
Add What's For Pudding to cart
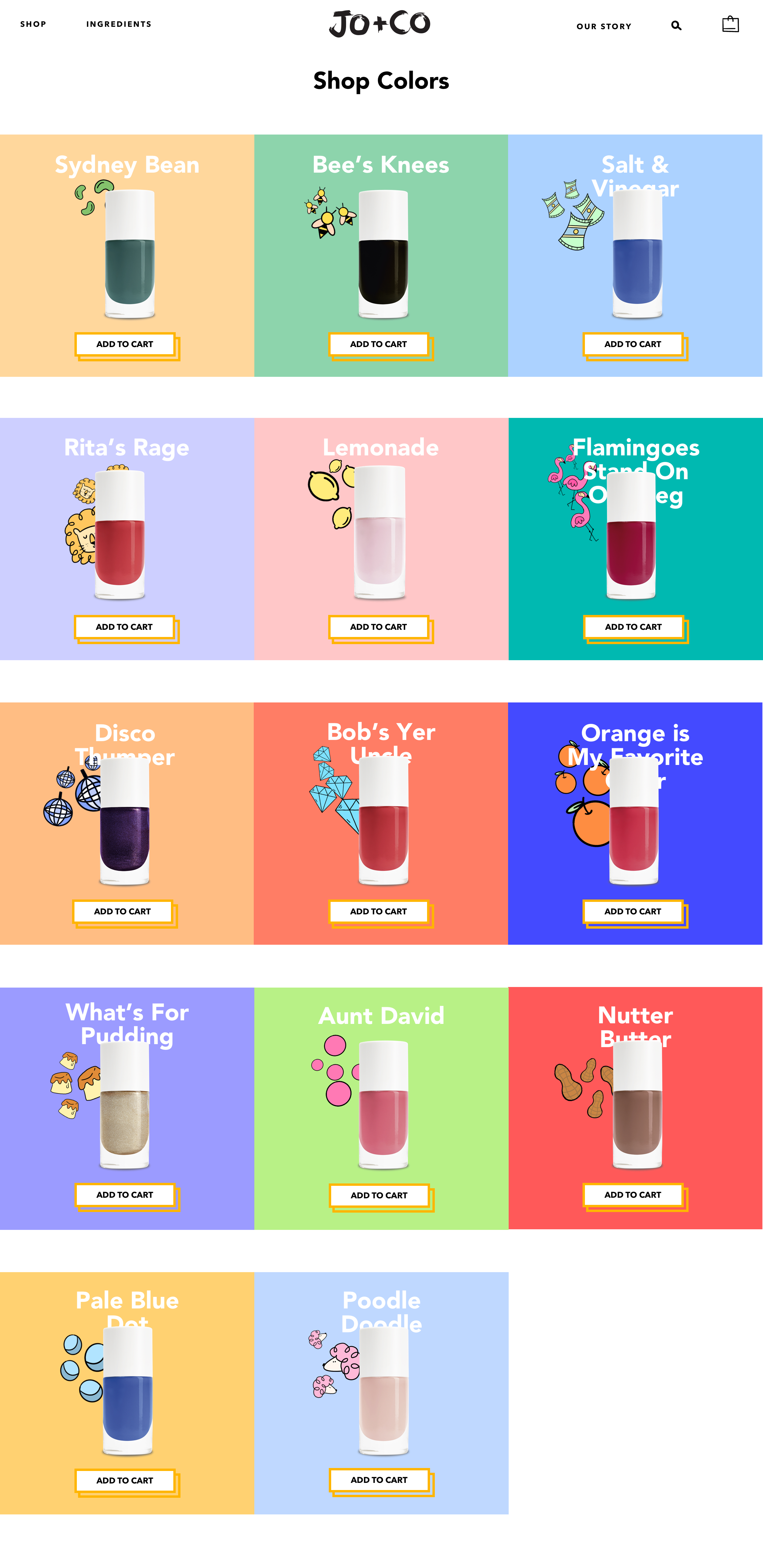125,1195
